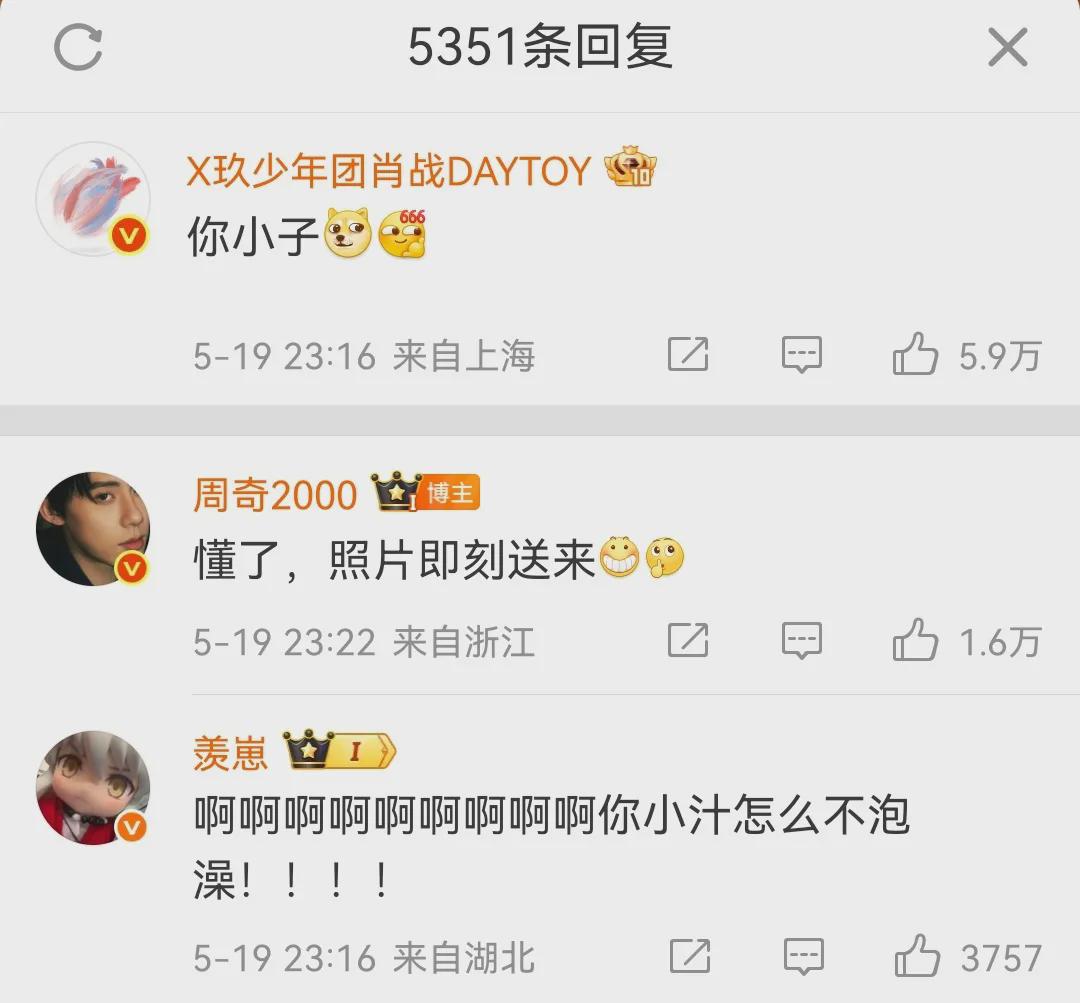
Task: Repost 羡崽's comment
Action: pos(688,957)
